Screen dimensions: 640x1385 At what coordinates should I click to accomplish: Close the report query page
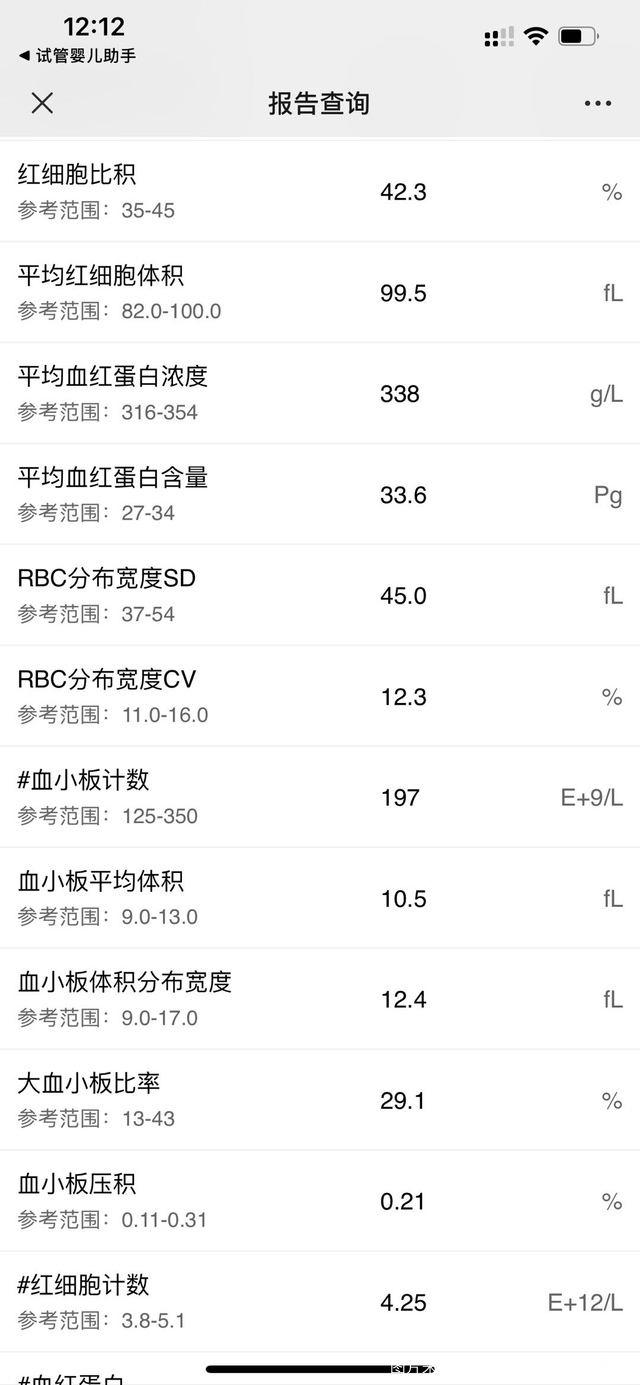click(x=42, y=103)
